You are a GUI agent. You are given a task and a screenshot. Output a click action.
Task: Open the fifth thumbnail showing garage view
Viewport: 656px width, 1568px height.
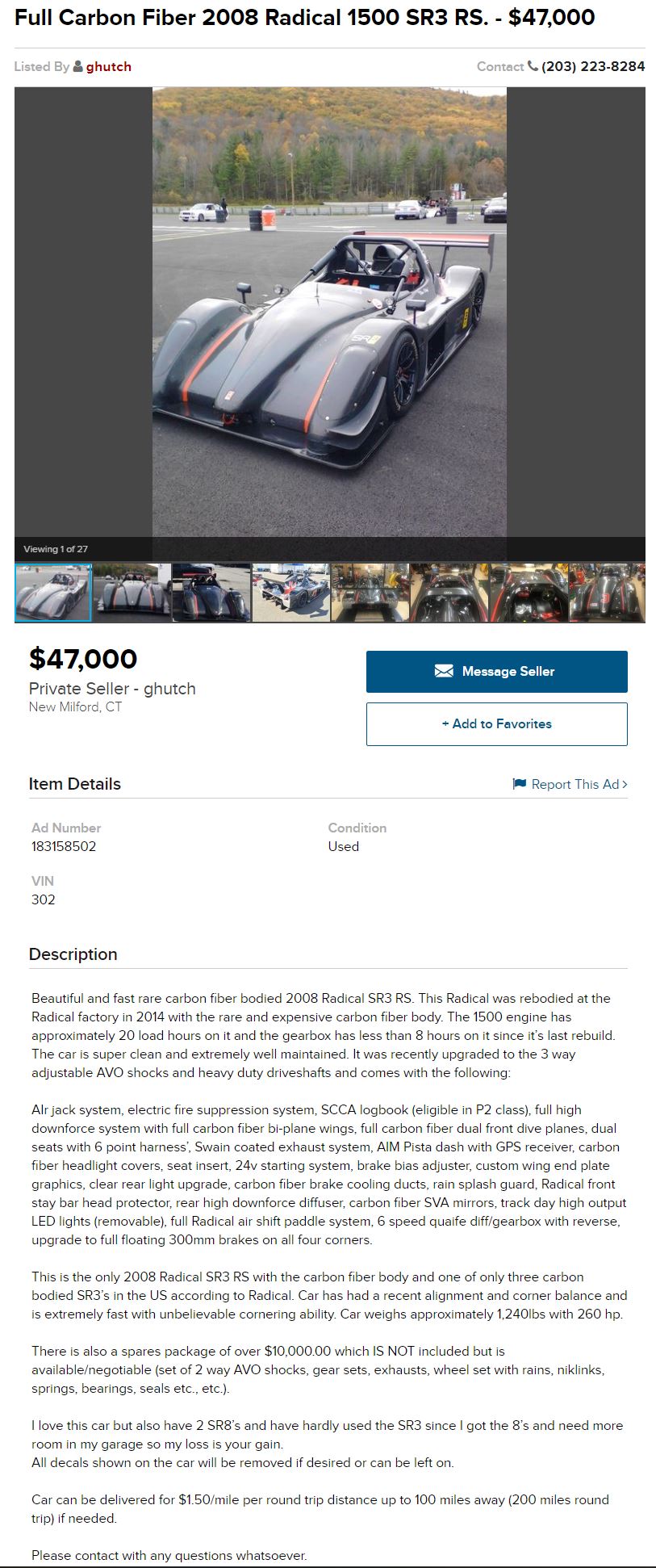coord(370,593)
